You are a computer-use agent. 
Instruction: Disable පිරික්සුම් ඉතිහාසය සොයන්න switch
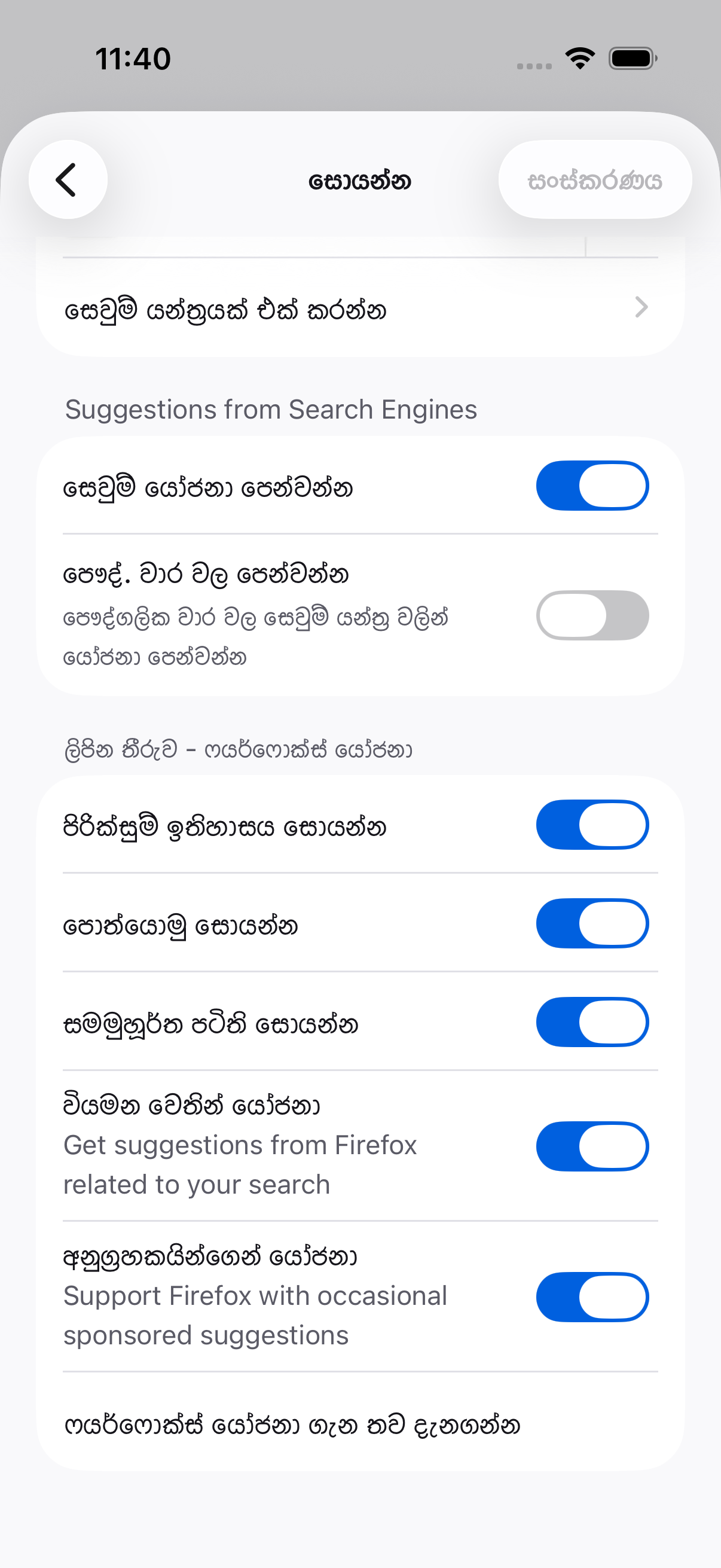tap(591, 825)
